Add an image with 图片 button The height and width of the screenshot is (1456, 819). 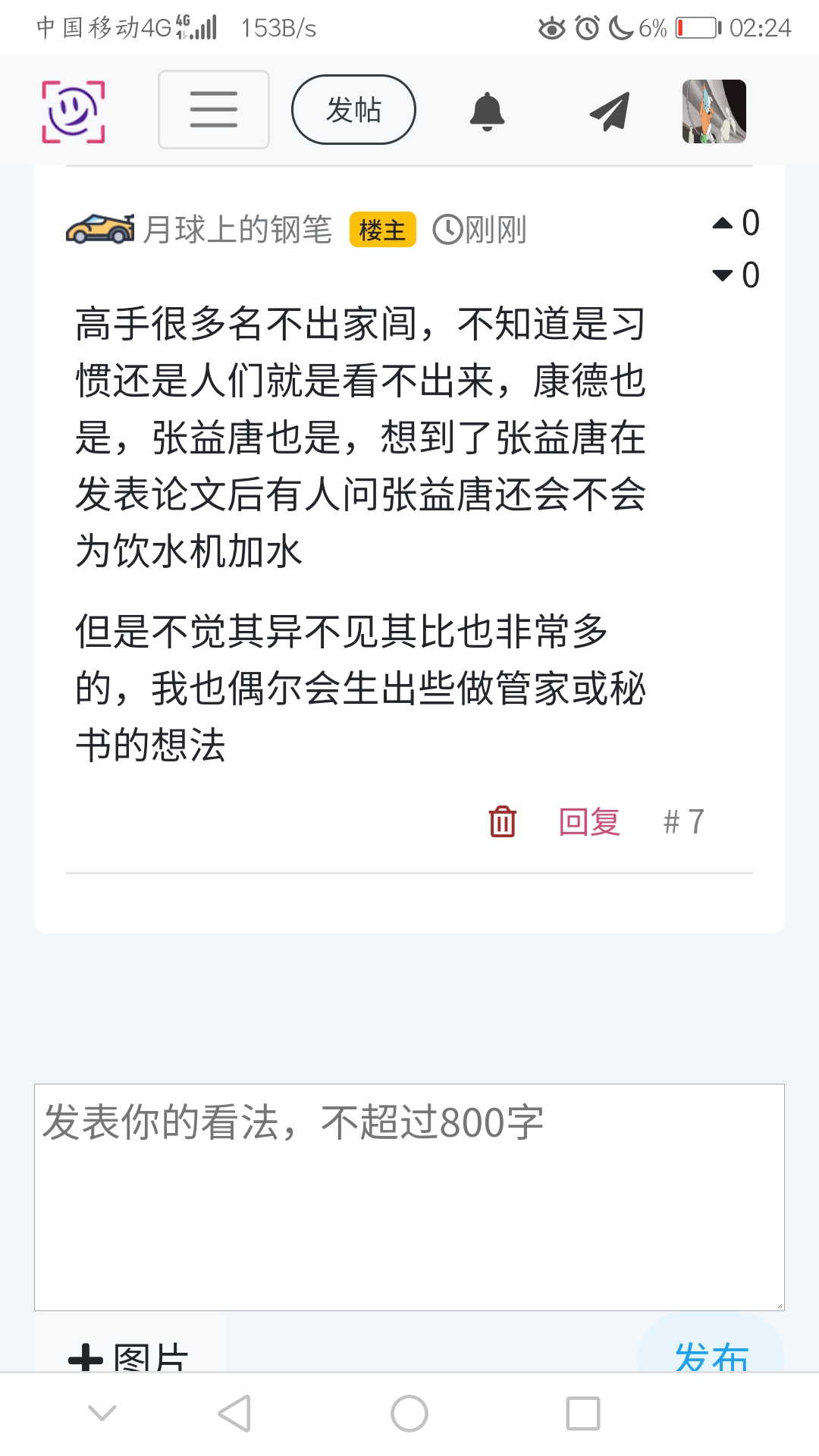point(129,1356)
